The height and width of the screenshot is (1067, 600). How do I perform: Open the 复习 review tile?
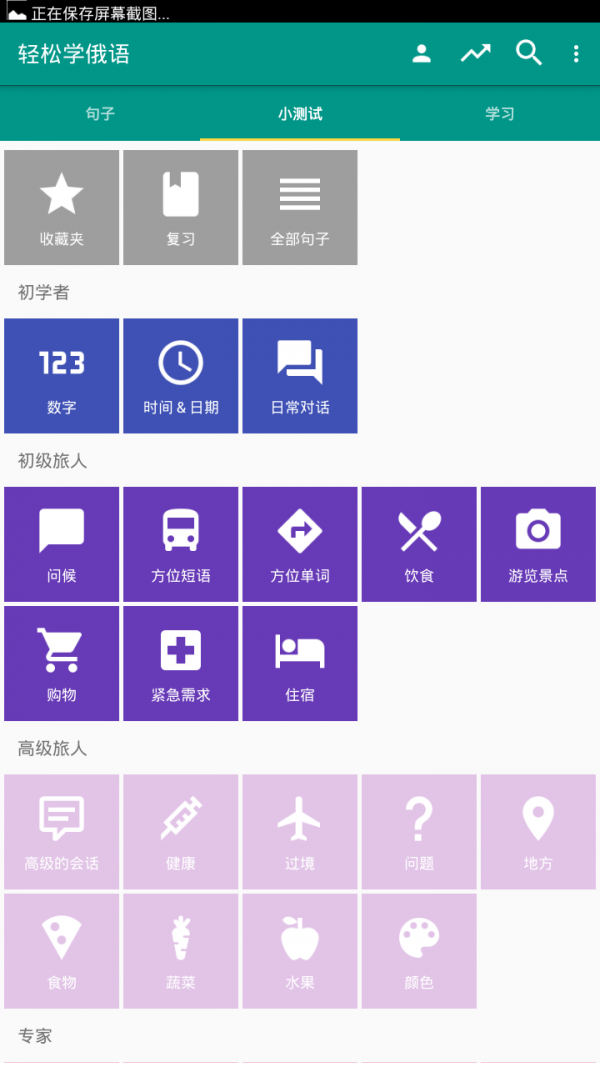click(181, 208)
